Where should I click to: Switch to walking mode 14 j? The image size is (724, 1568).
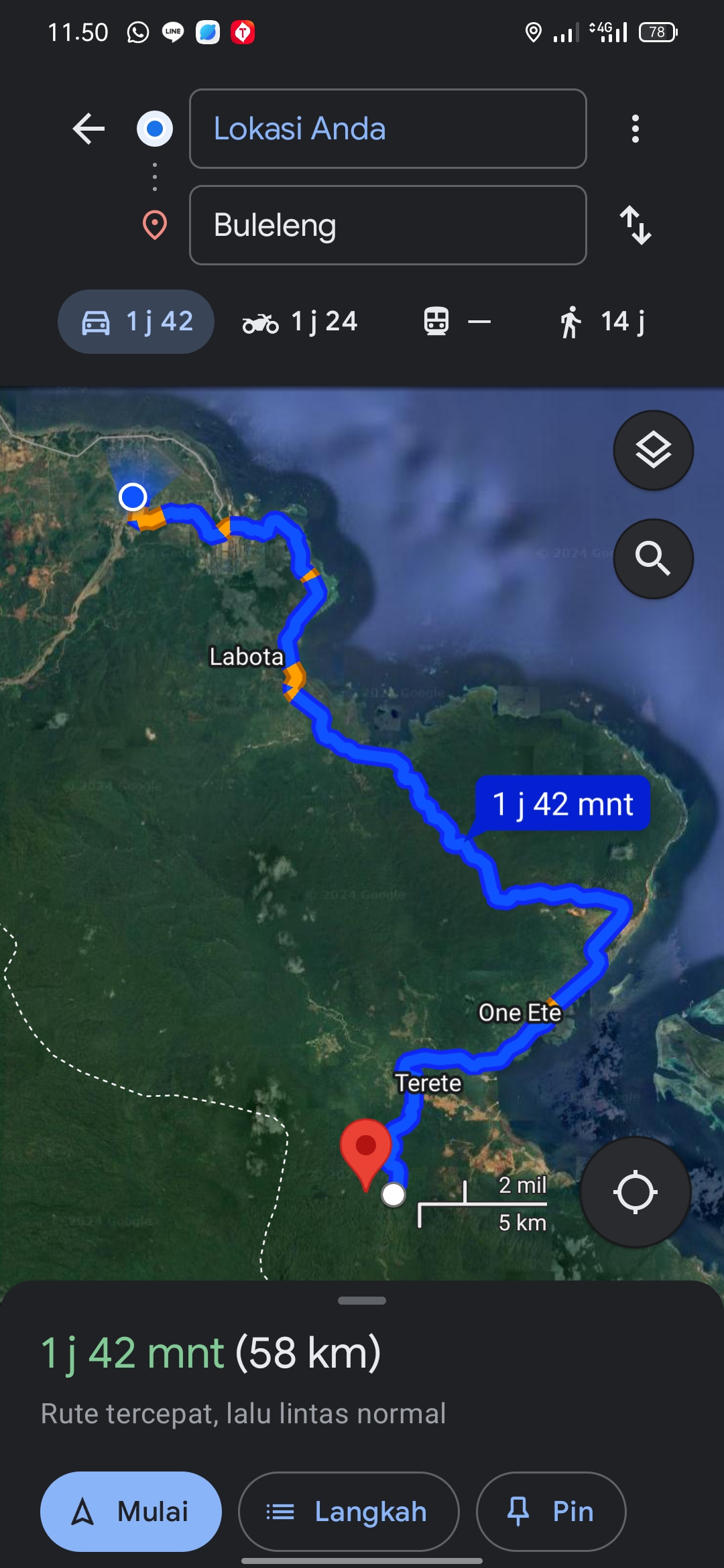(x=602, y=322)
